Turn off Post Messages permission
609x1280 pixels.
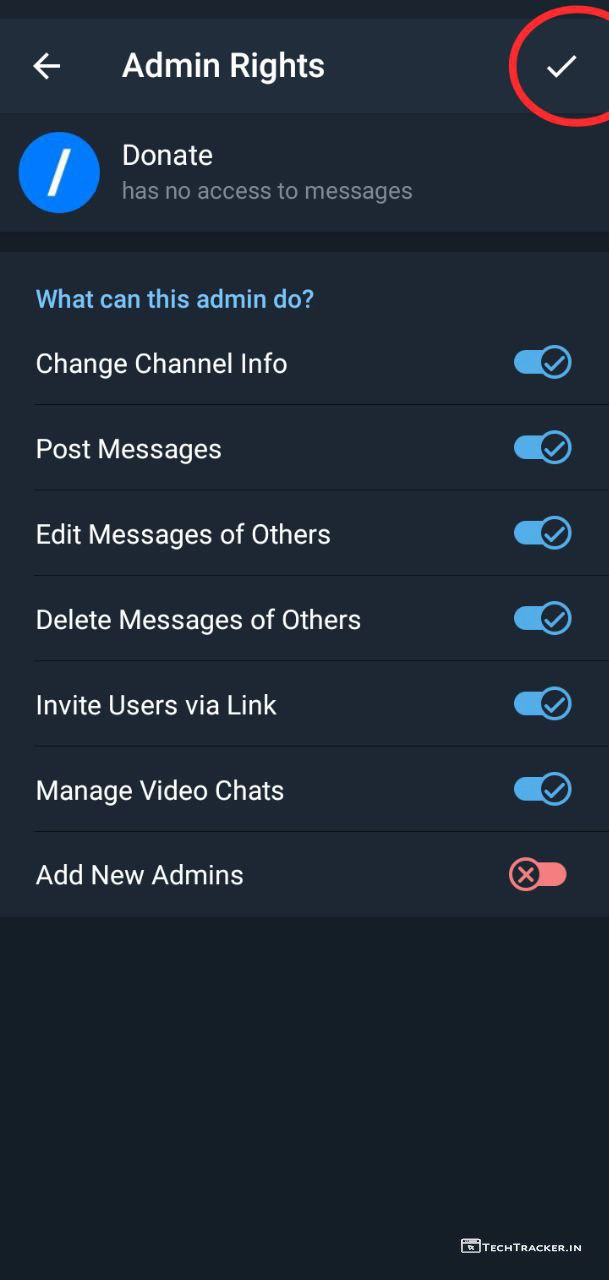pos(542,447)
